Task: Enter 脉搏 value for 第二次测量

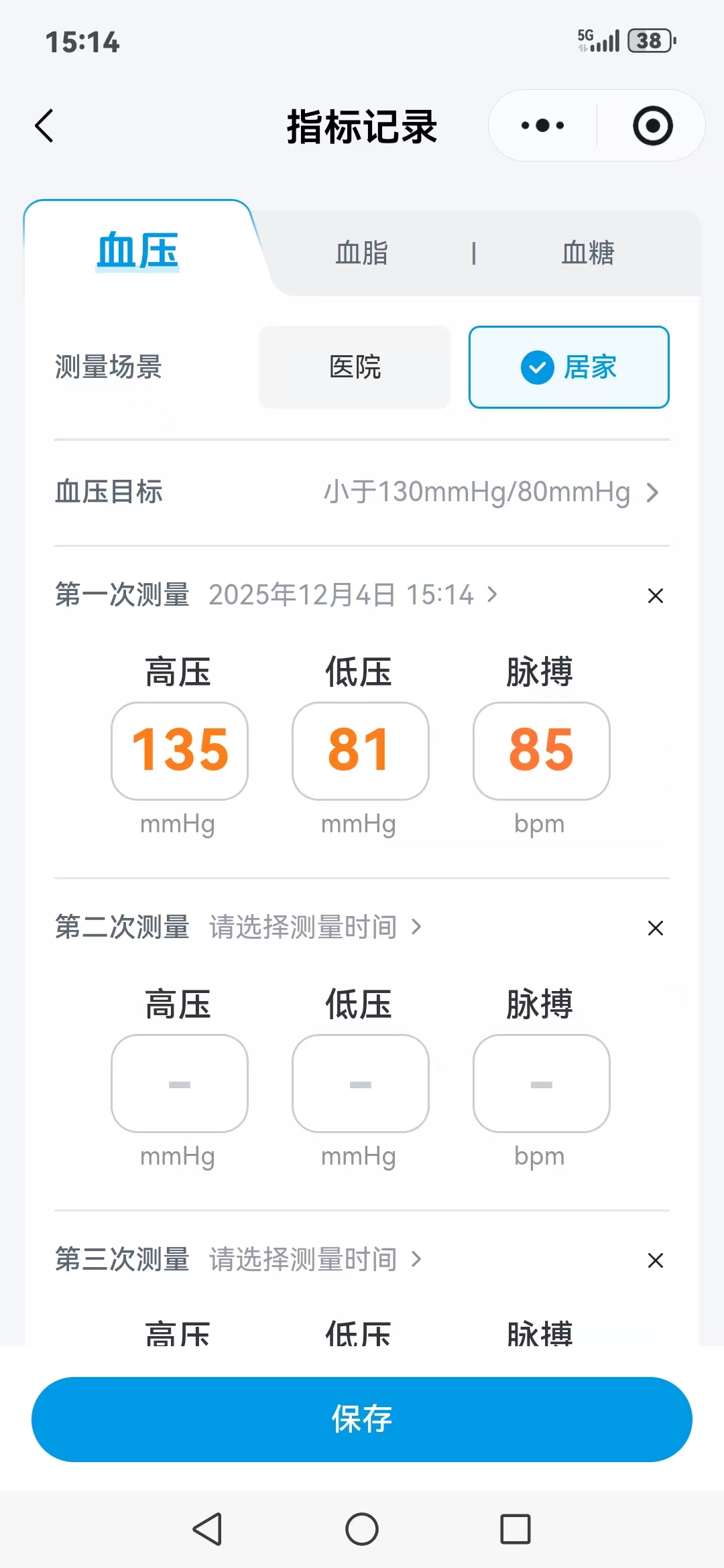Action: point(542,1084)
